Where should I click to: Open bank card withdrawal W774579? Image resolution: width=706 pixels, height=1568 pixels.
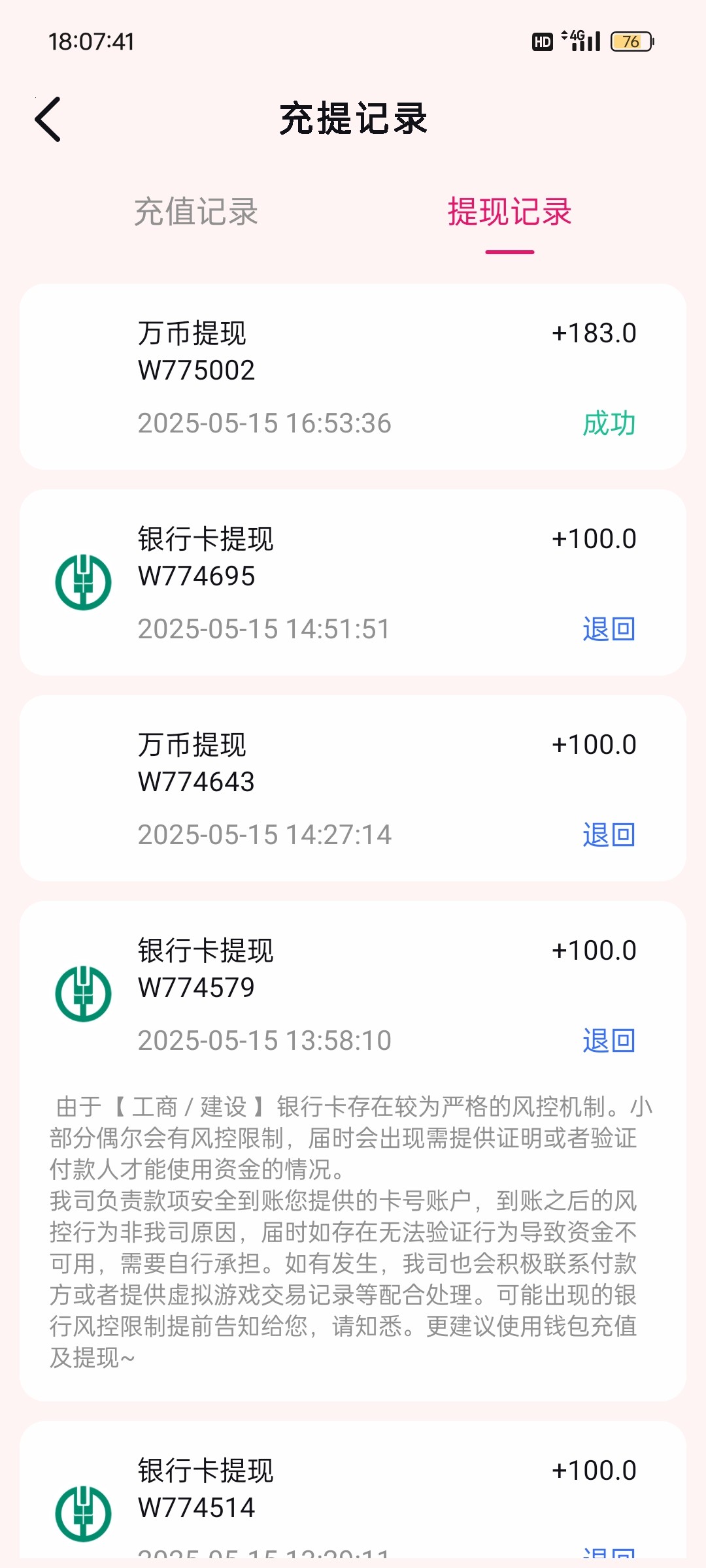[x=353, y=994]
